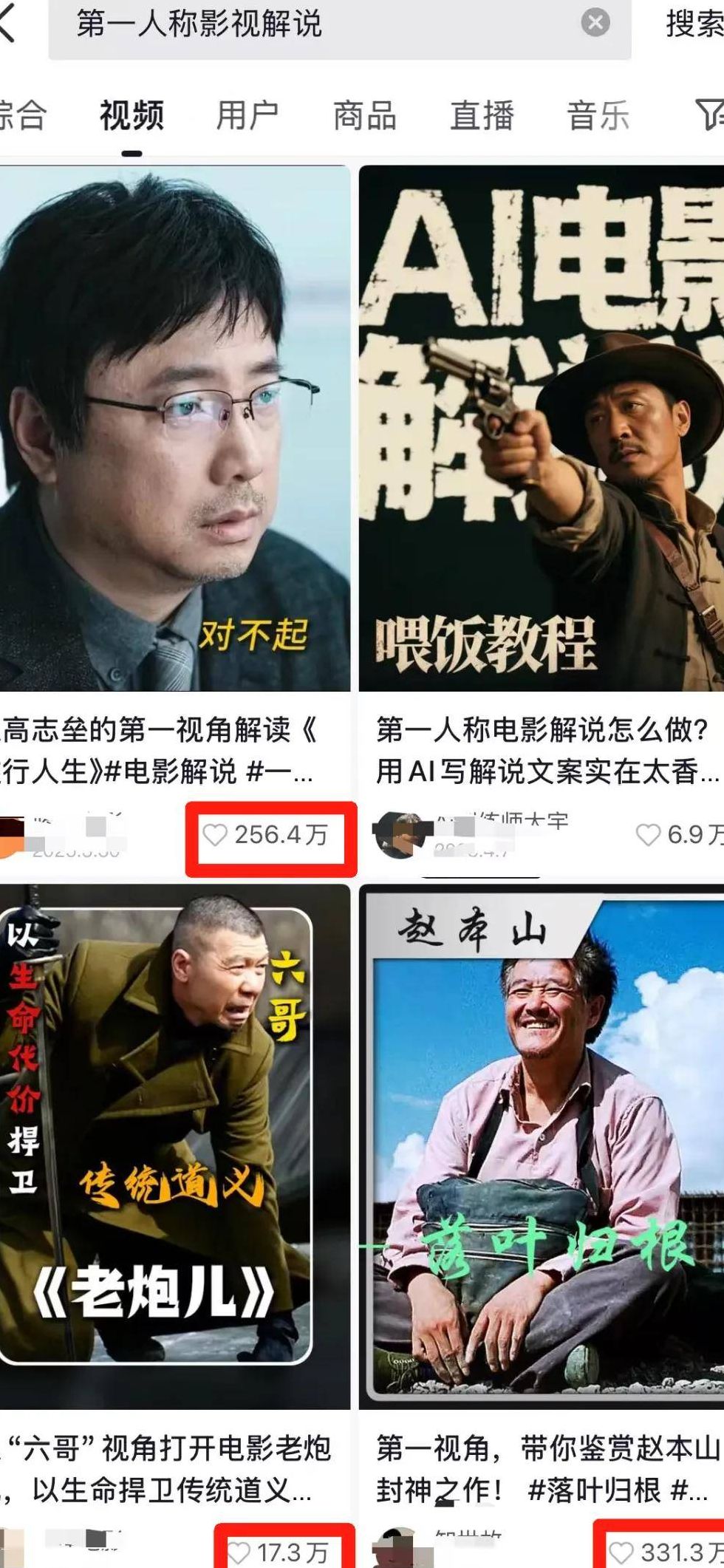Viewport: 724px width, 1568px height.
Task: Like the 老炮儿 video with 17.3万
Action: (238, 1552)
